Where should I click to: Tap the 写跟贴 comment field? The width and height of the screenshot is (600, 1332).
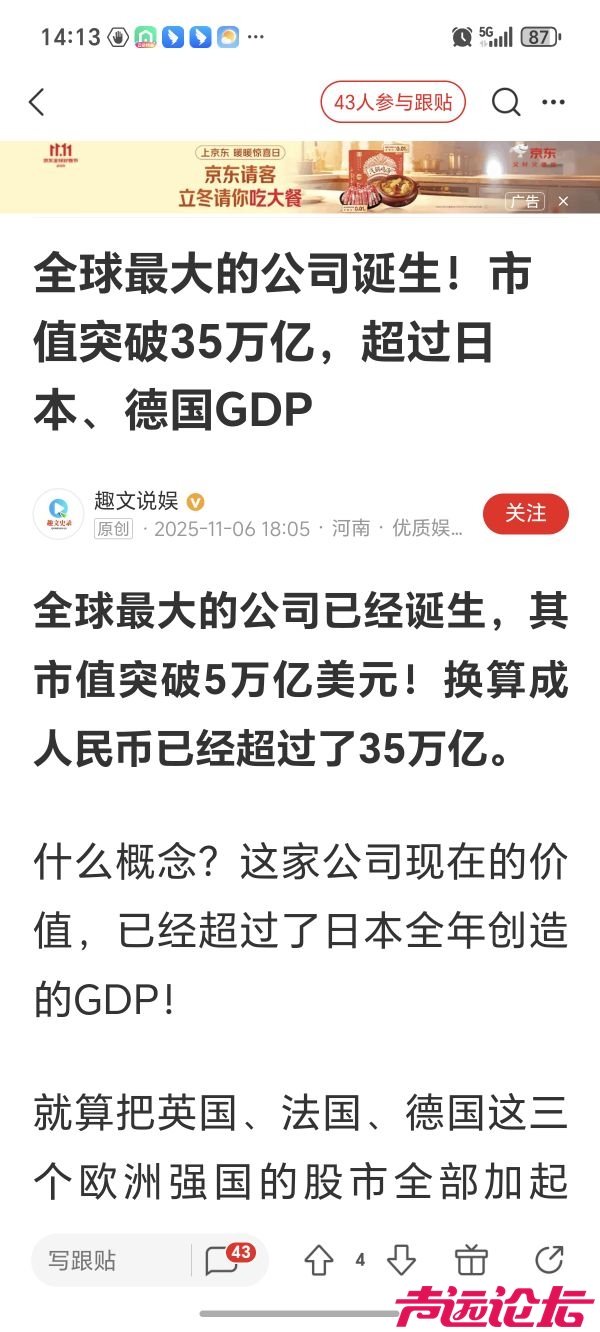(x=110, y=1260)
